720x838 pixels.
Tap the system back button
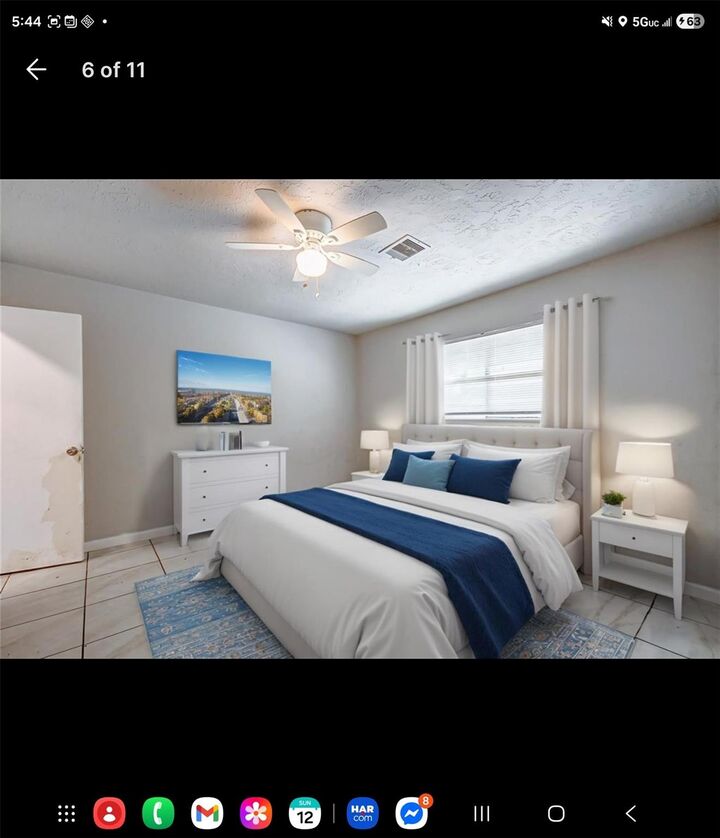[630, 813]
